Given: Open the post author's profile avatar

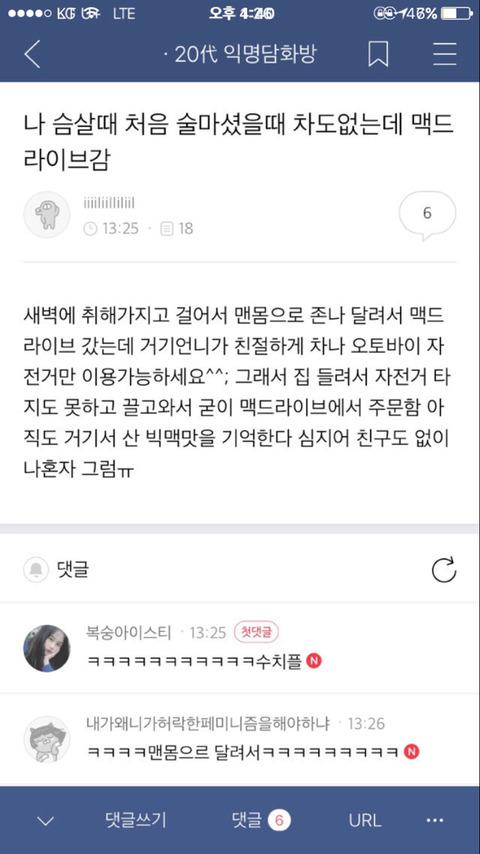Looking at the screenshot, I should (47, 215).
